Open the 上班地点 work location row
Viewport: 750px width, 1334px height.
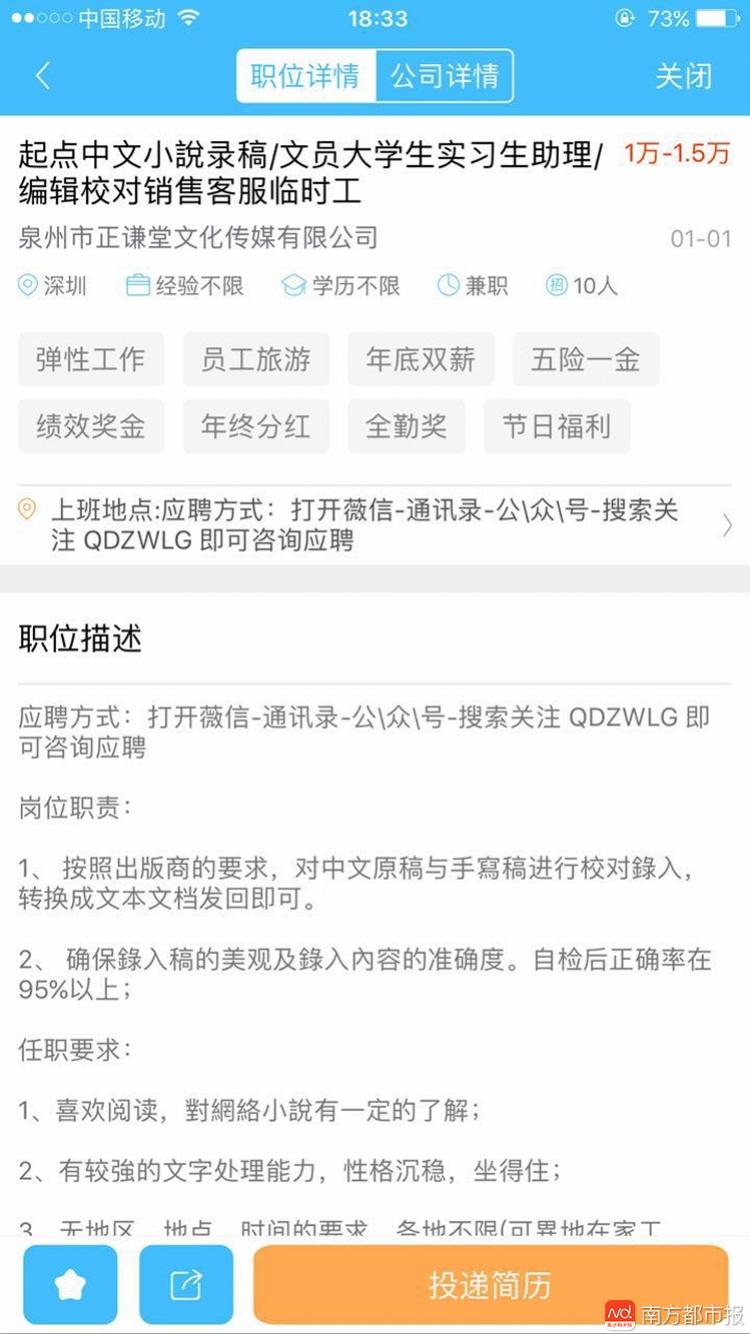point(375,525)
